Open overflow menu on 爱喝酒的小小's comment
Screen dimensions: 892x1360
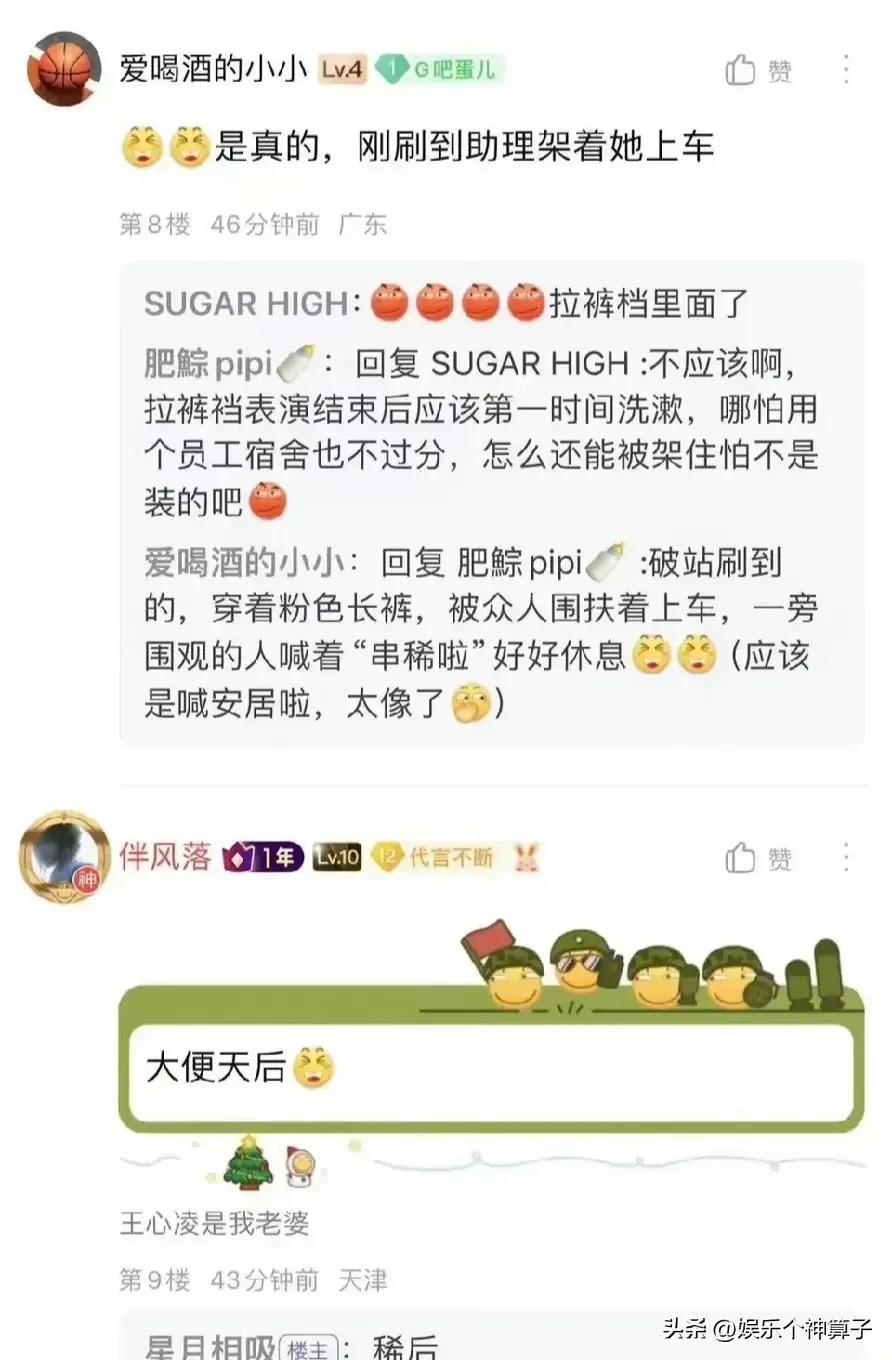tap(846, 69)
